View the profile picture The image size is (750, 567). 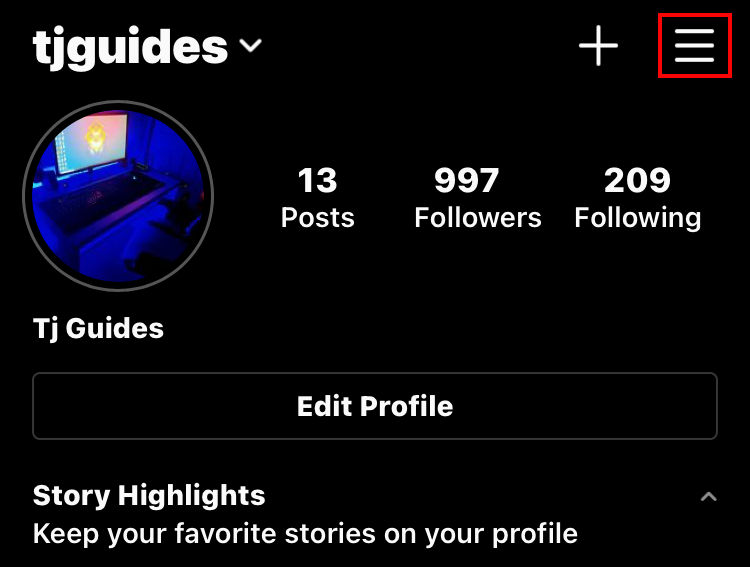[x=118, y=195]
